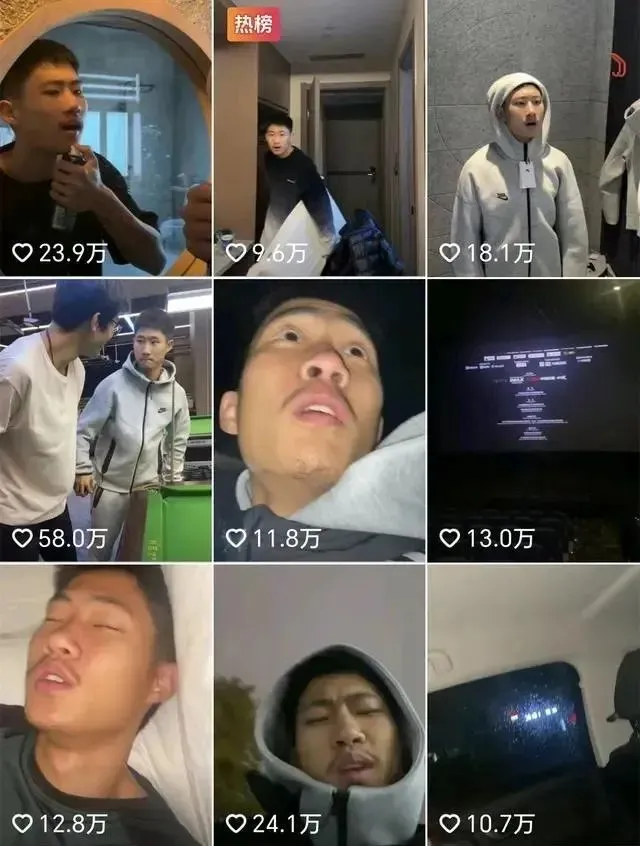Play the cinema screen video with 13.0万 likes

[533, 420]
